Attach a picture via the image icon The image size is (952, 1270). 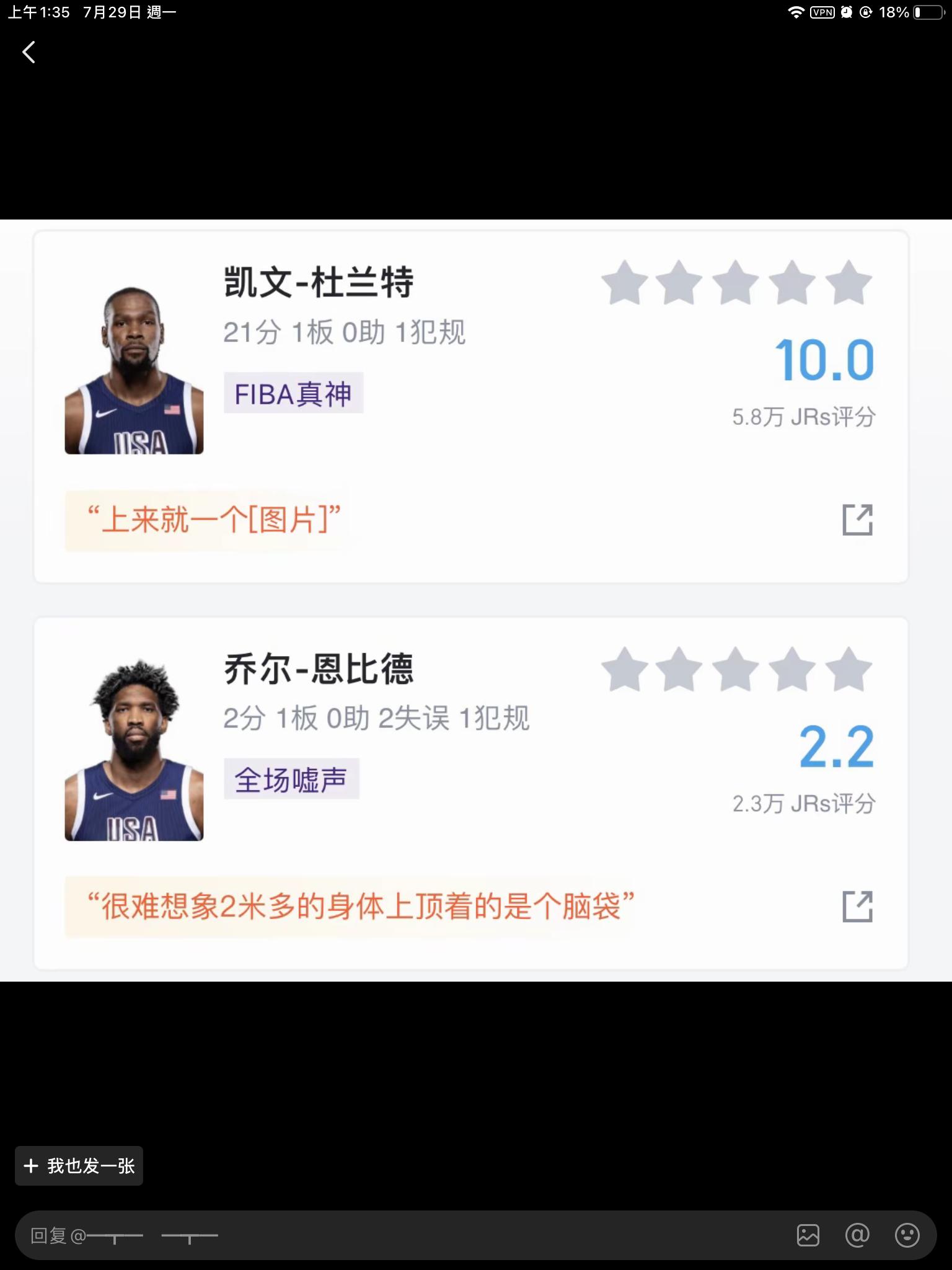(808, 1235)
